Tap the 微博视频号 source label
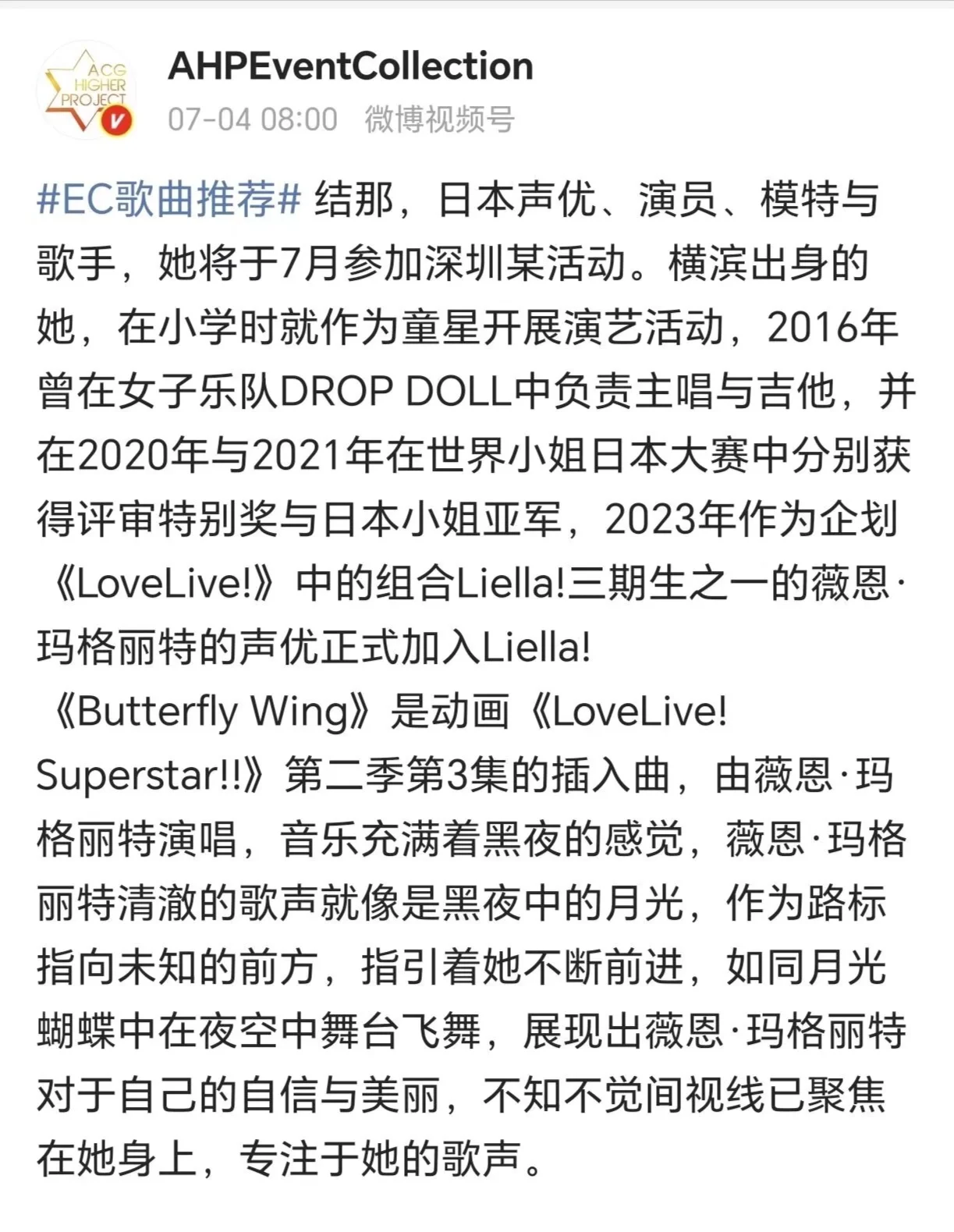The width and height of the screenshot is (954, 1232). 439,119
